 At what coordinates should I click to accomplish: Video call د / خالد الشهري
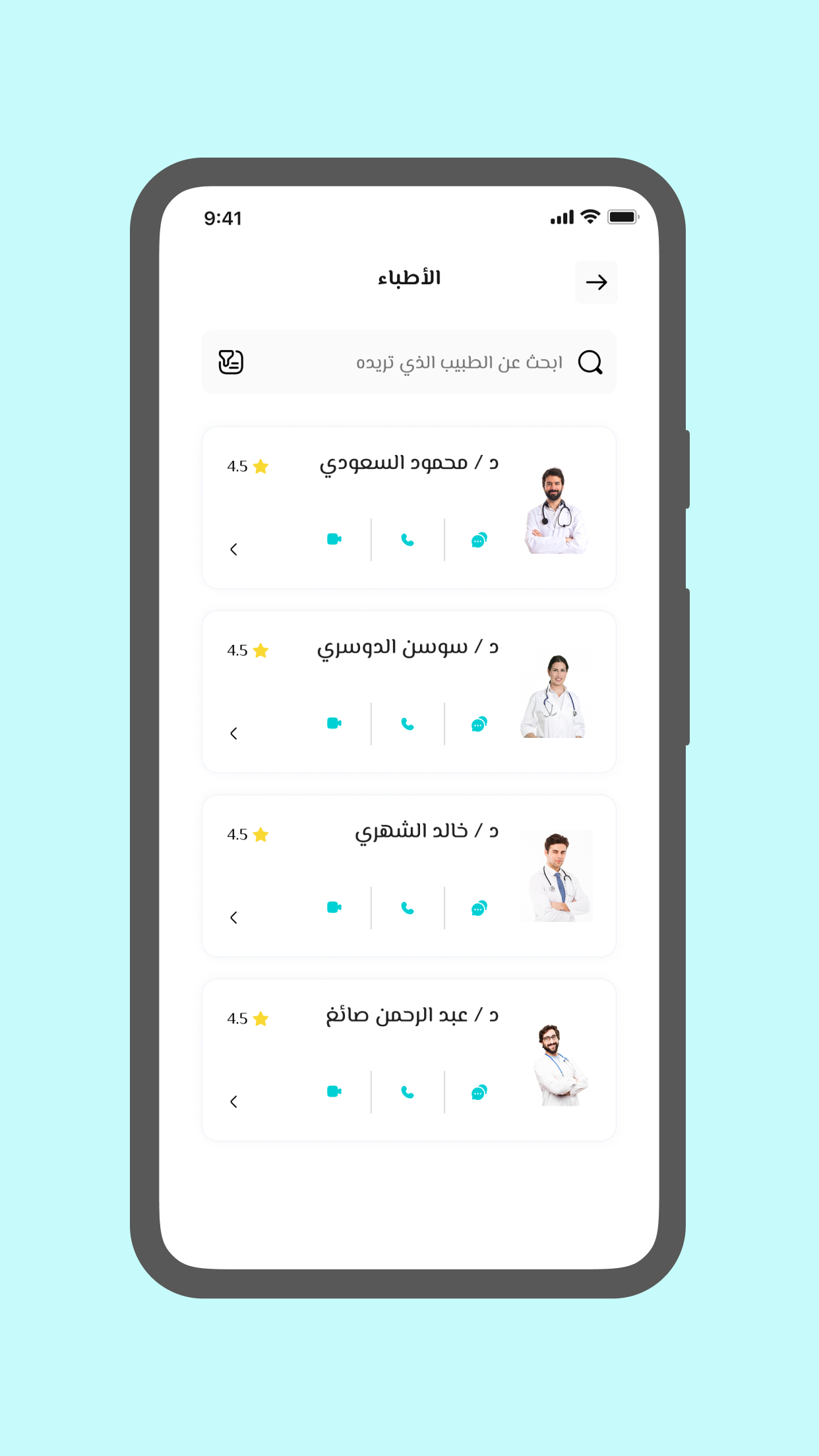coord(334,907)
